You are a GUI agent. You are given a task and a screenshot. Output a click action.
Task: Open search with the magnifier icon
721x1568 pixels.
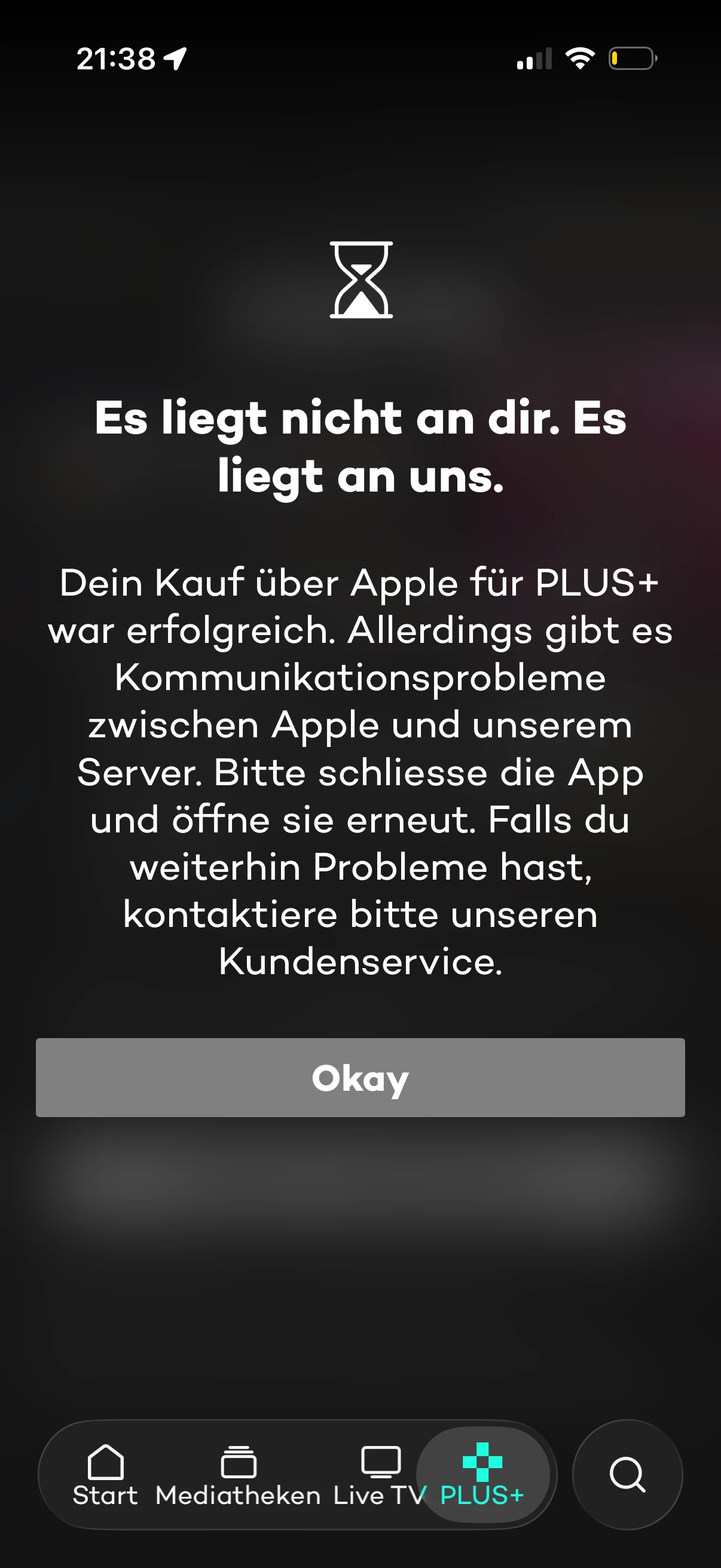click(627, 1474)
